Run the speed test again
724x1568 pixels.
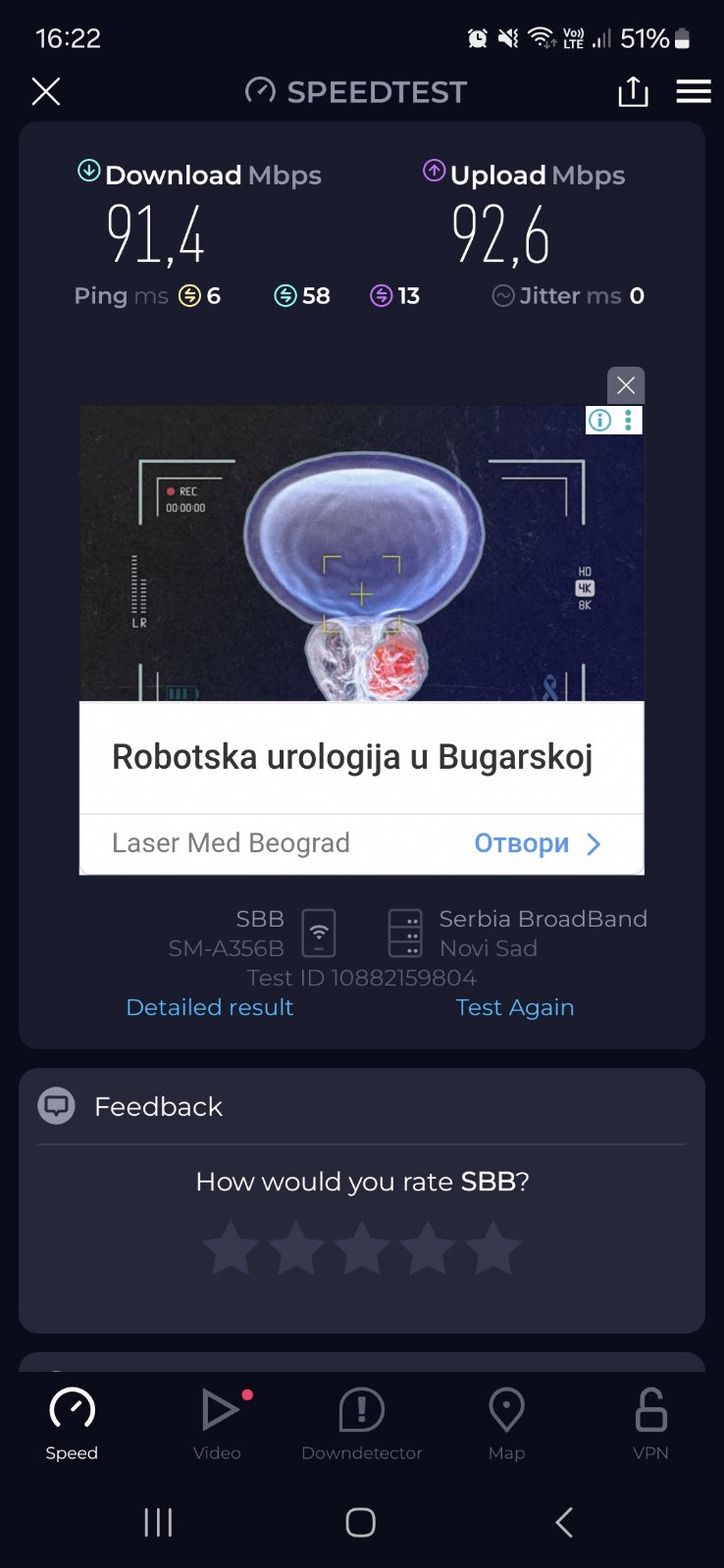515,1007
